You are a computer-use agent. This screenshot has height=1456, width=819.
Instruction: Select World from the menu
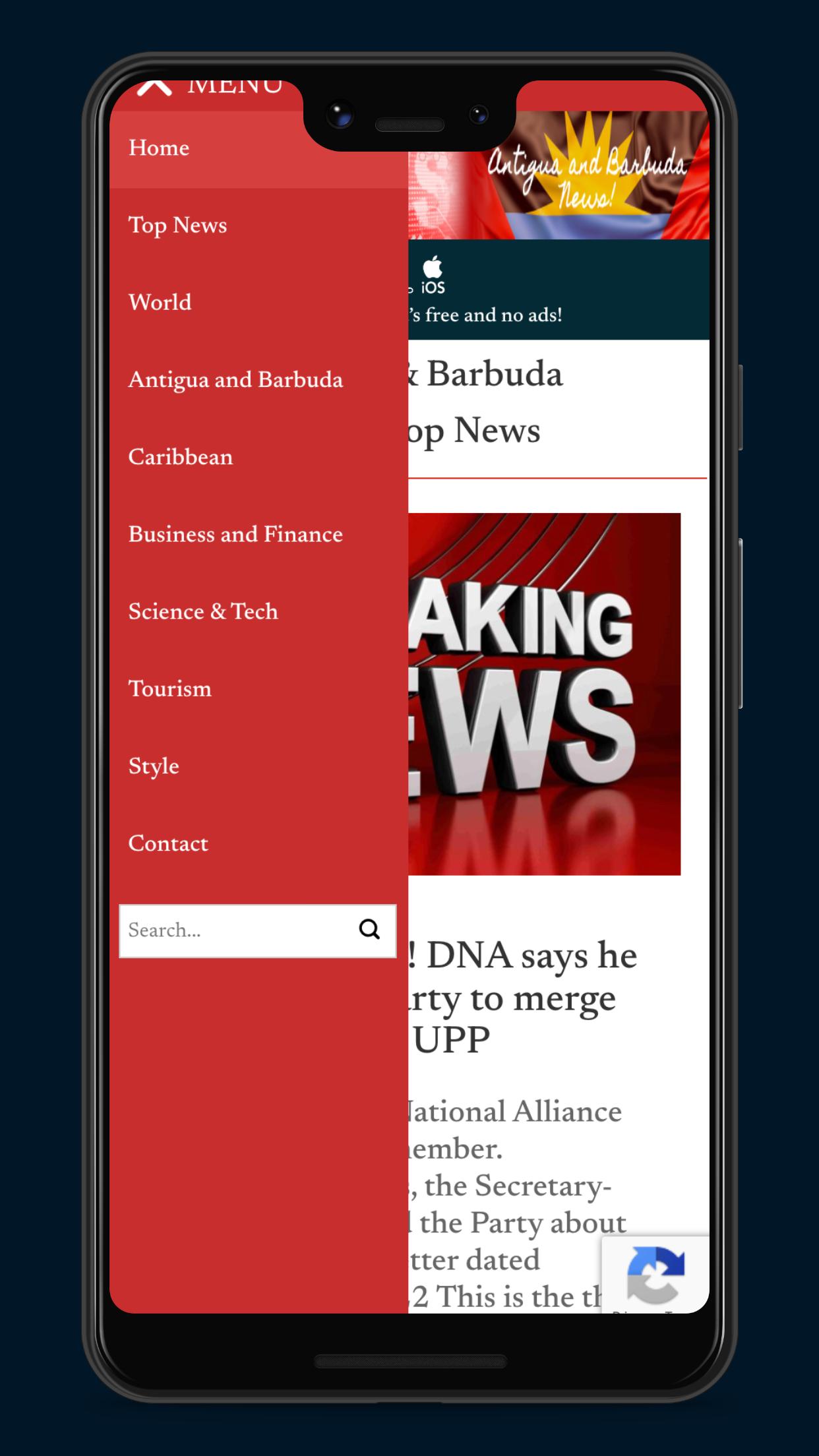[258, 303]
